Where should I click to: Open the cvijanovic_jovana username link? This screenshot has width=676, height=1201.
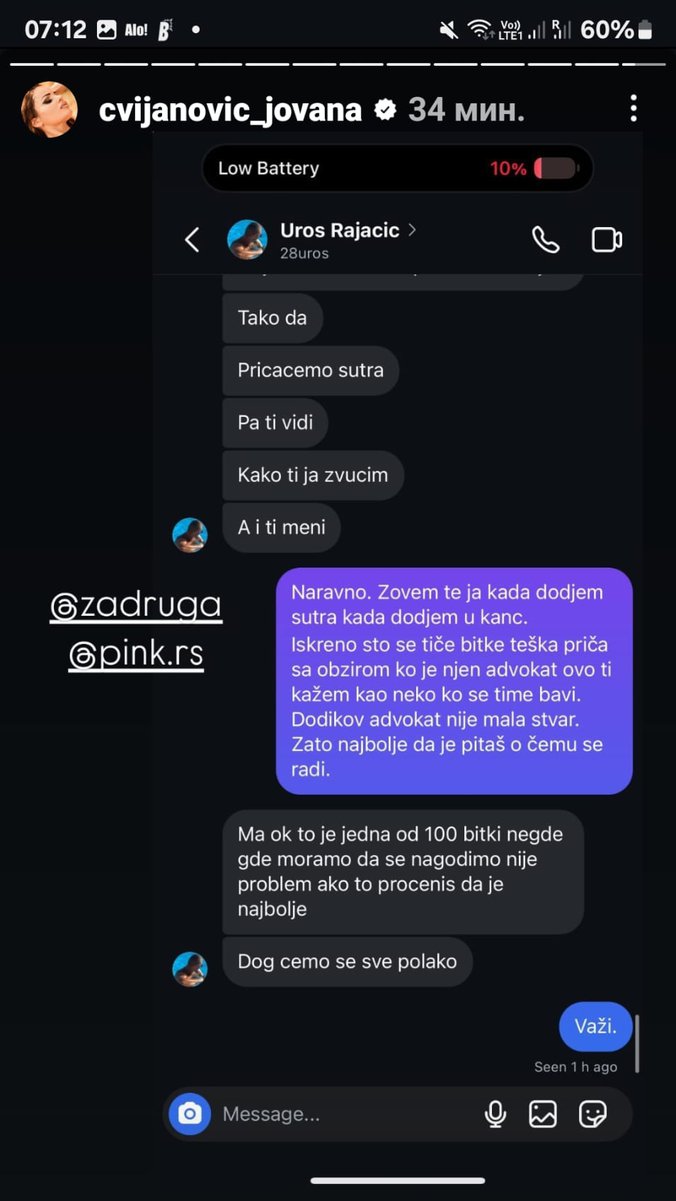click(231, 110)
